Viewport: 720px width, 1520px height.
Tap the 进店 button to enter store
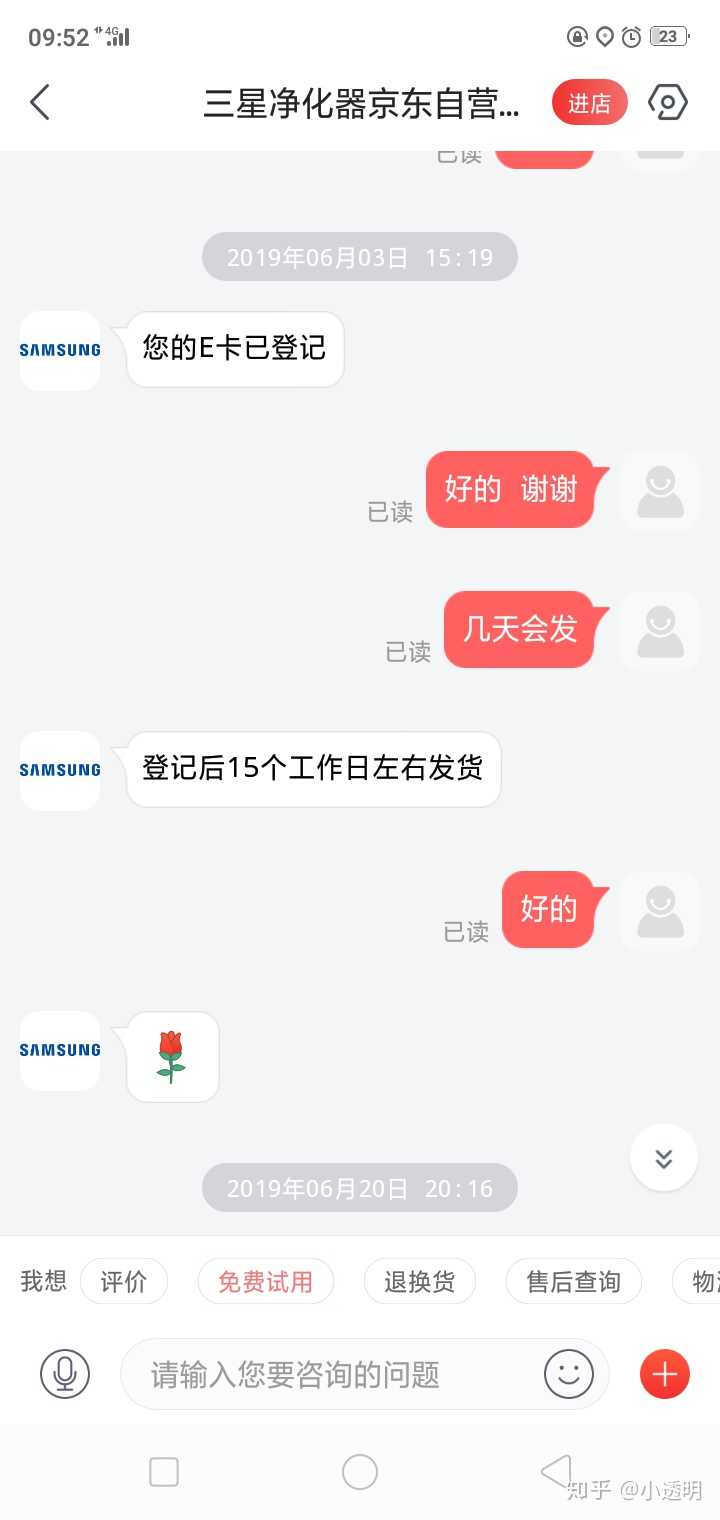589,103
